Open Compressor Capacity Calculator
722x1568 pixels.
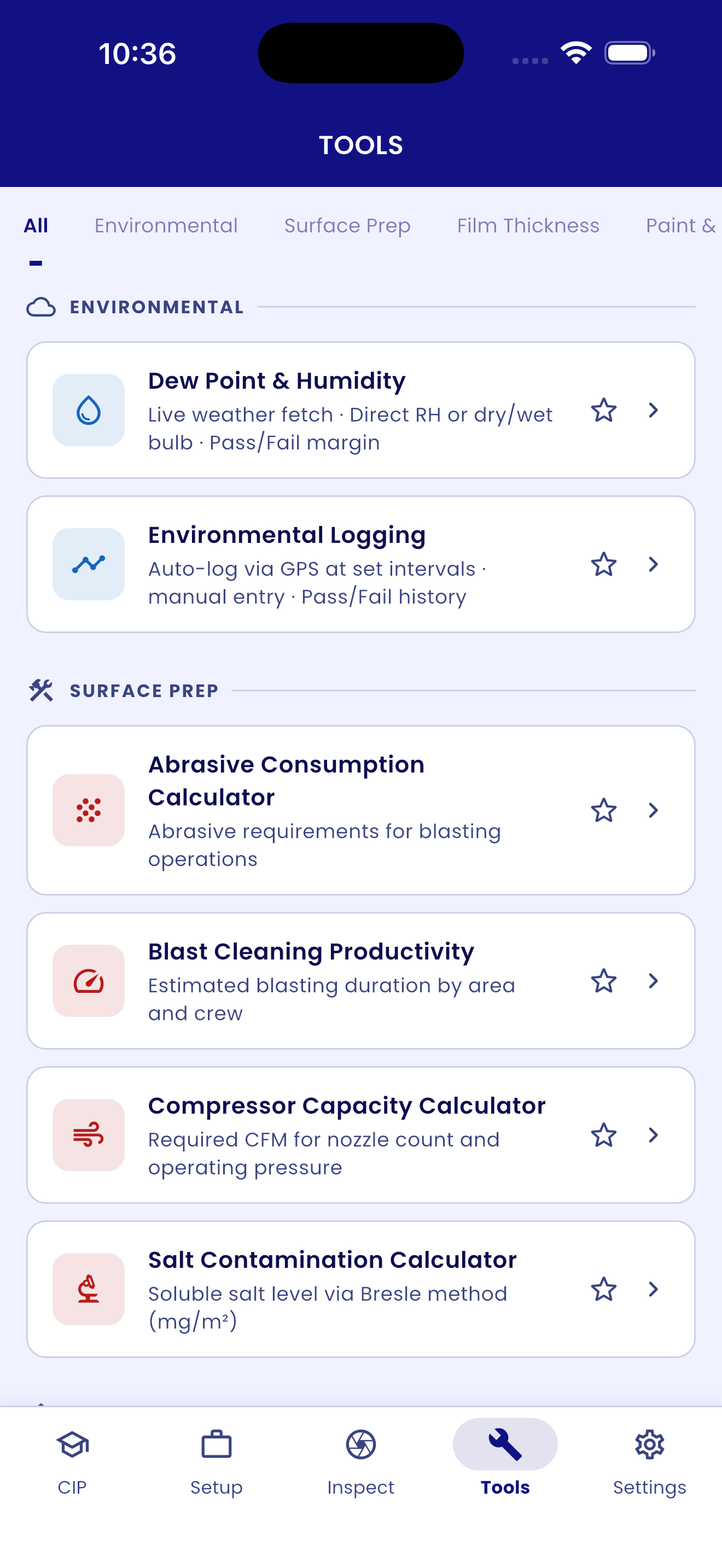pos(361,1135)
